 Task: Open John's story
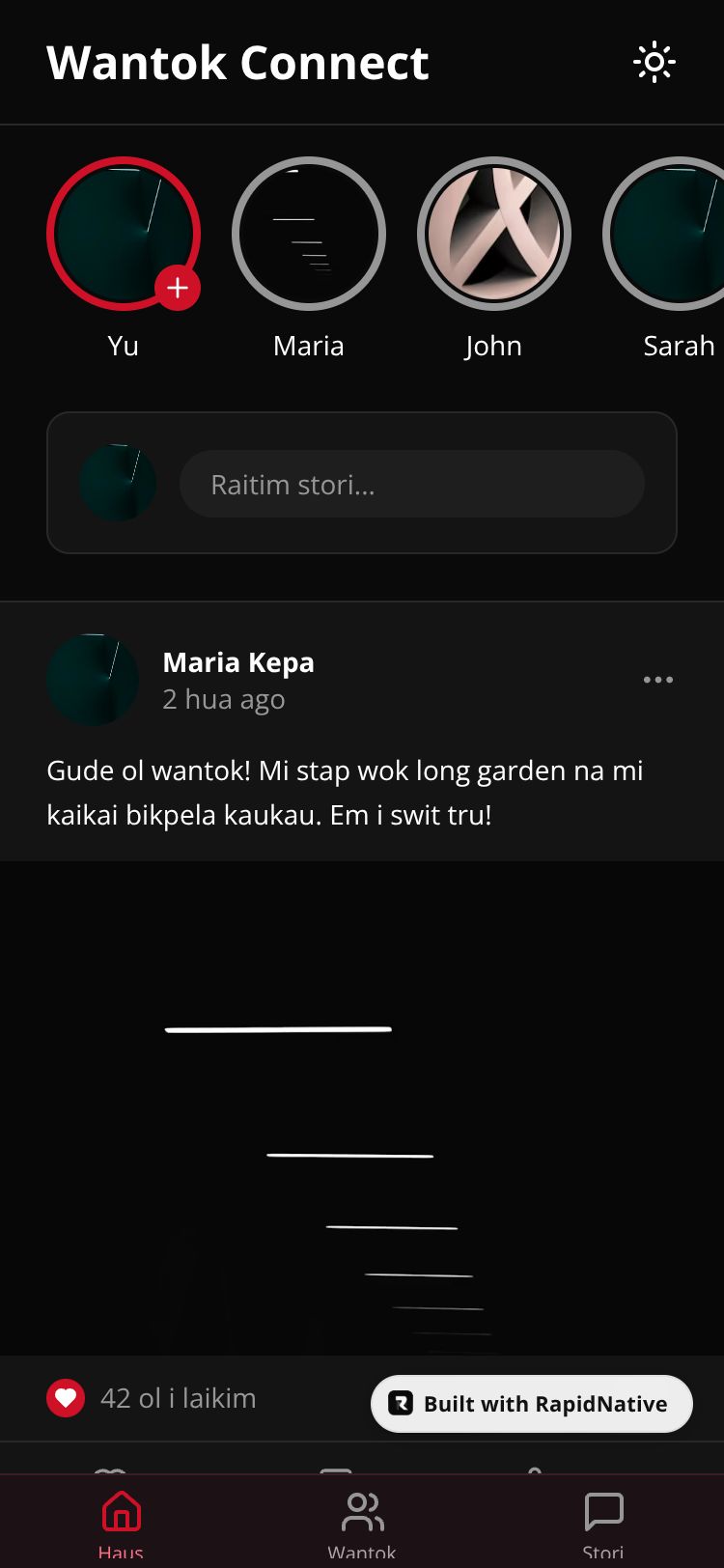[x=494, y=234]
